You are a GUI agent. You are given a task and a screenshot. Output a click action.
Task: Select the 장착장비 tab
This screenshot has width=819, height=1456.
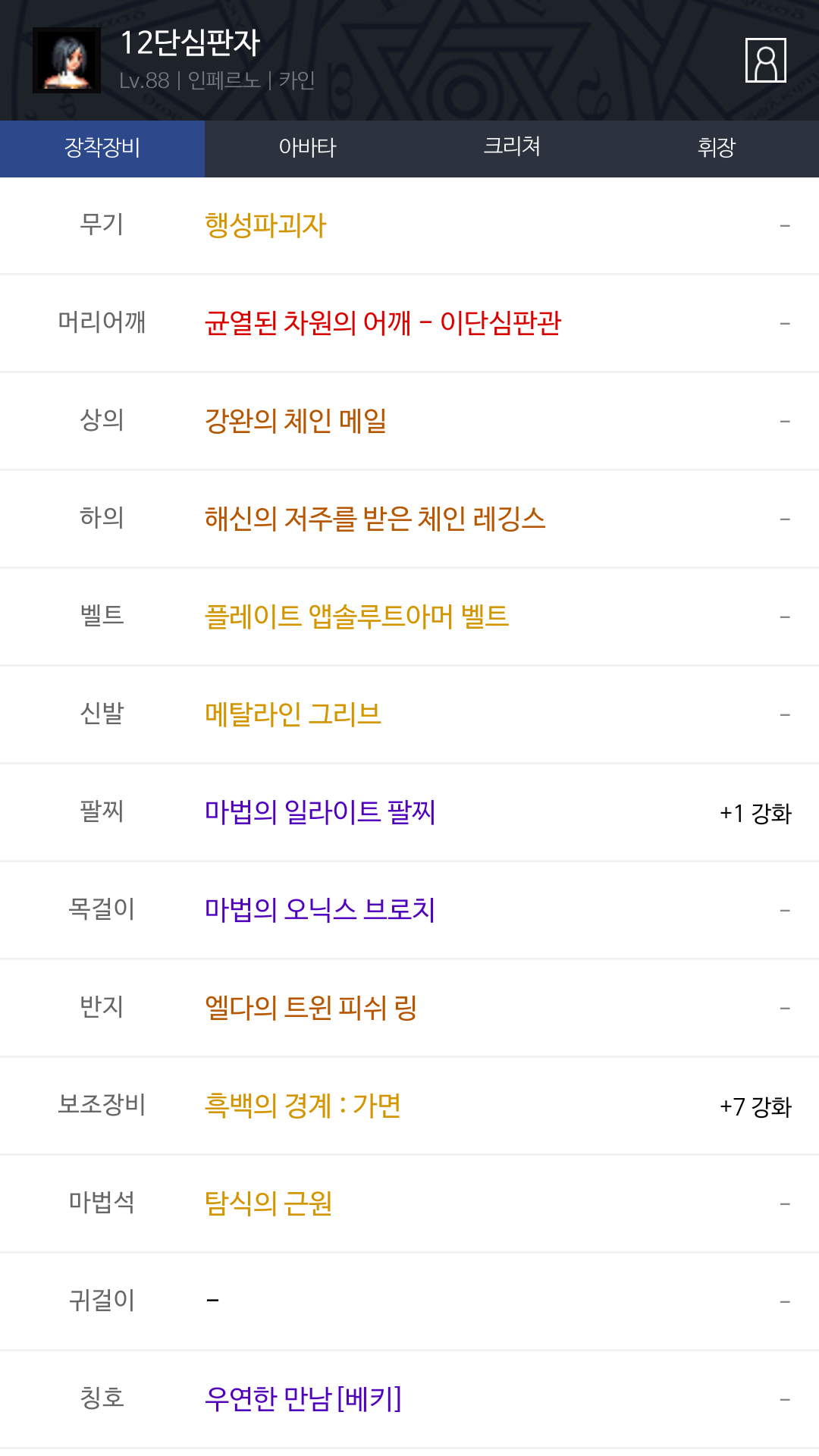tap(102, 149)
